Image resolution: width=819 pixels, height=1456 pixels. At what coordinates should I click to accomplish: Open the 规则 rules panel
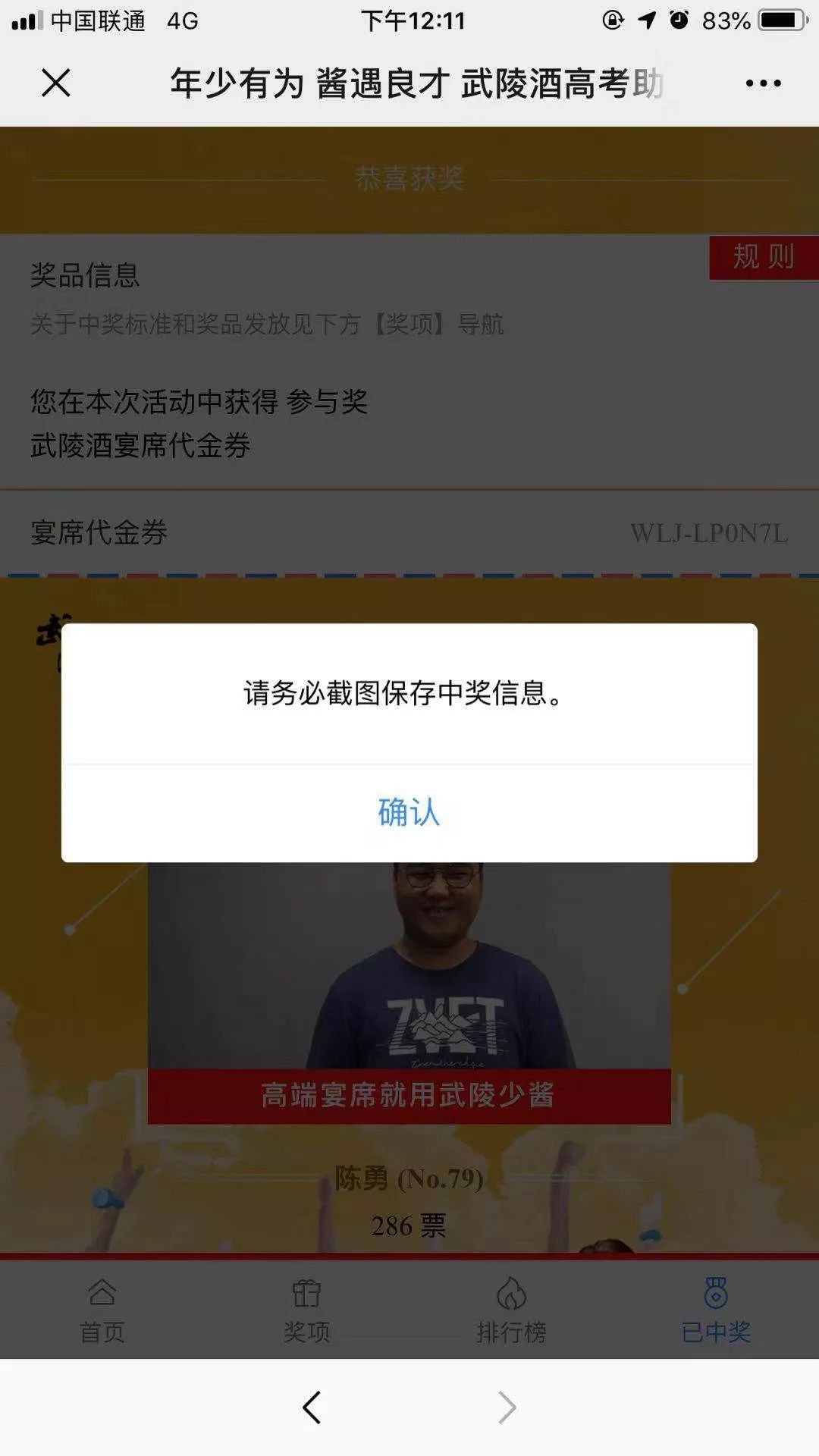(x=762, y=258)
